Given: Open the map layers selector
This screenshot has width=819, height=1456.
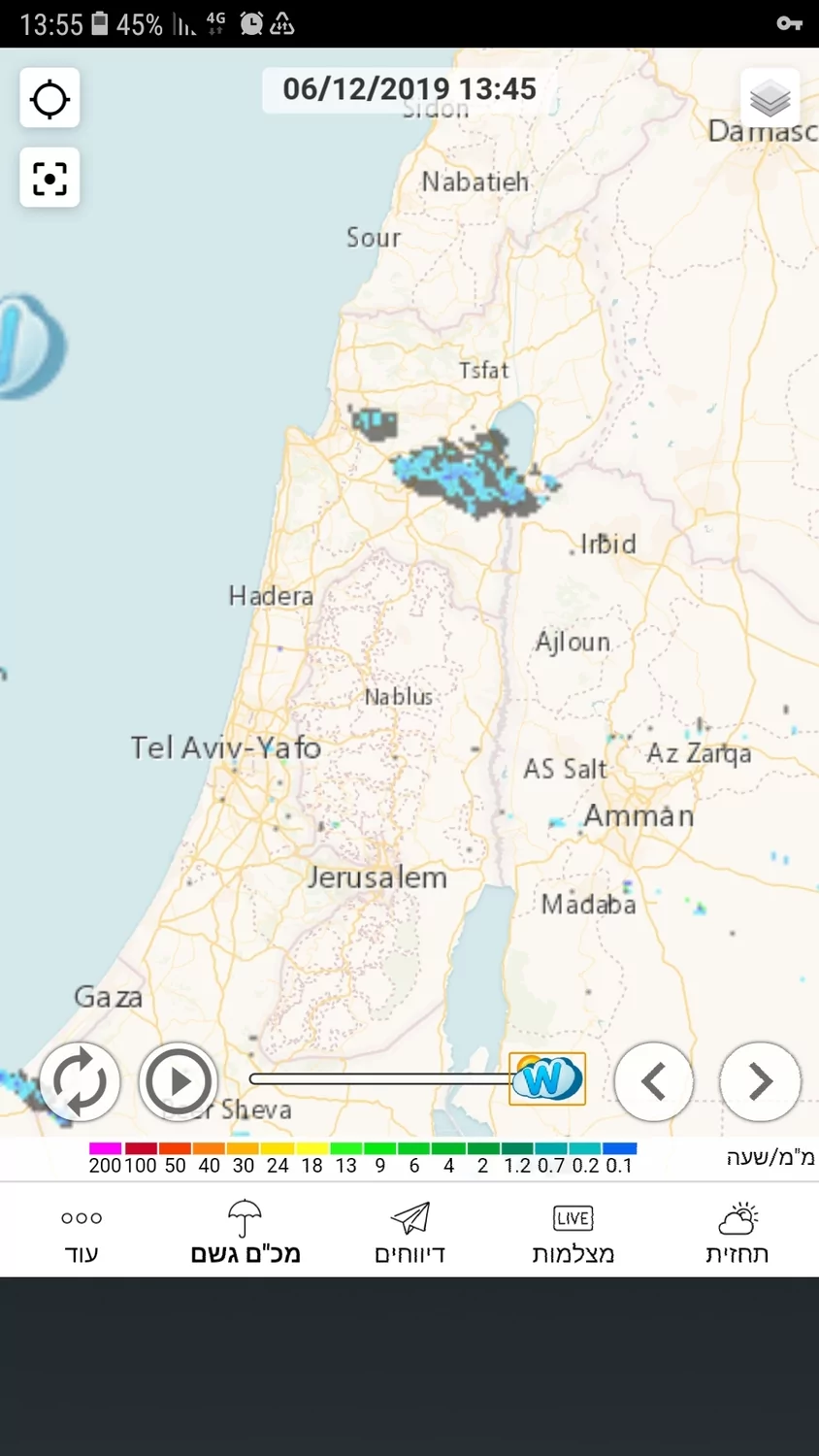Looking at the screenshot, I should 770,98.
